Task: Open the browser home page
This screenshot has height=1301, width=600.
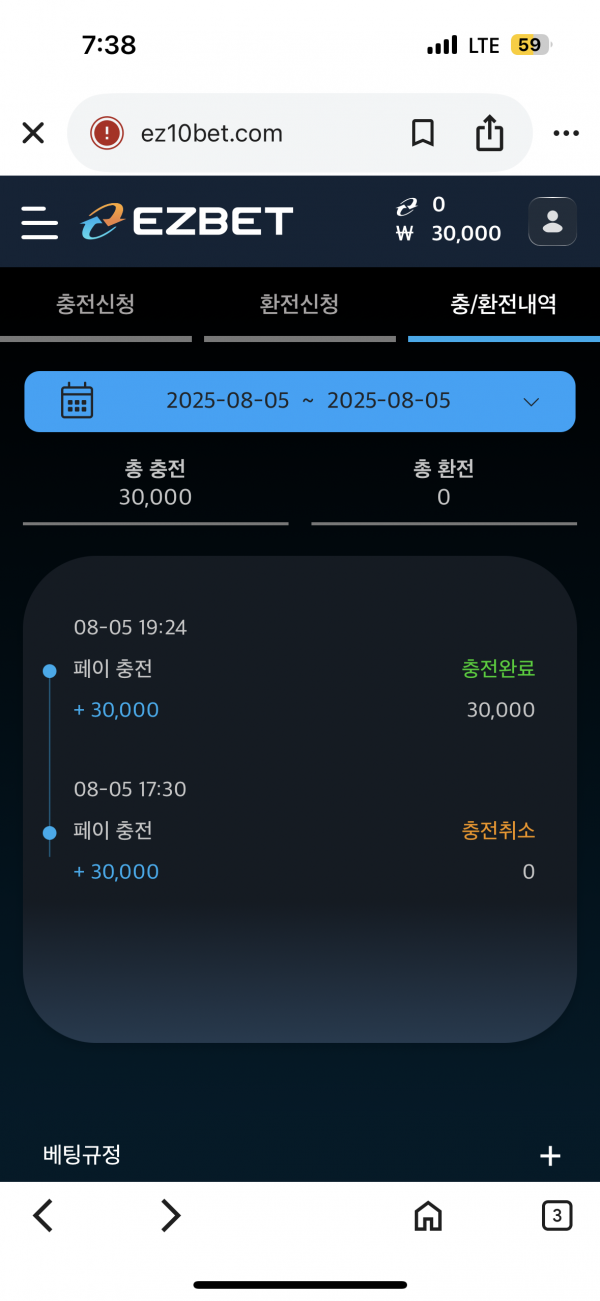Action: (x=428, y=1216)
